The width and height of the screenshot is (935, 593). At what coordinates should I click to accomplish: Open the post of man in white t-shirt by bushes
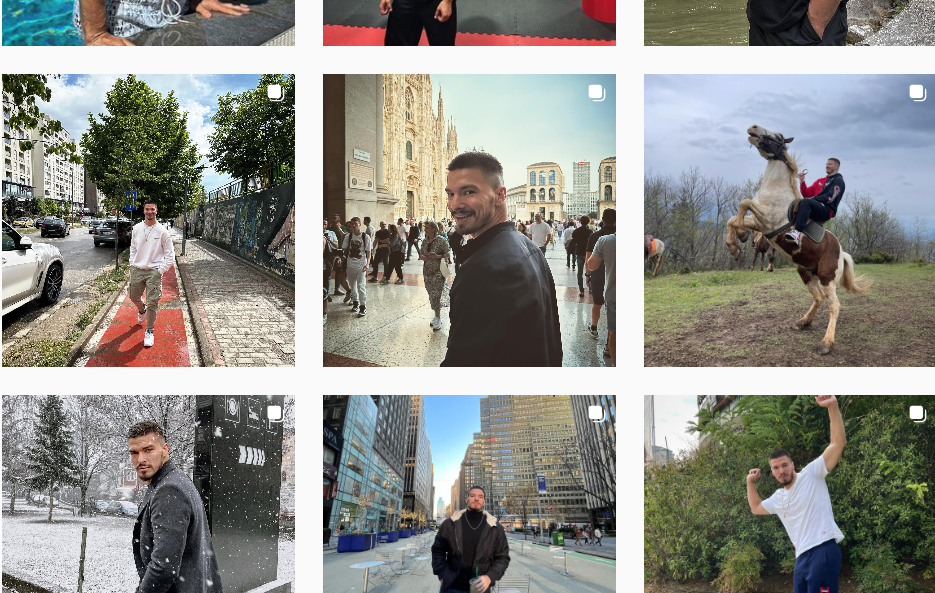click(789, 493)
